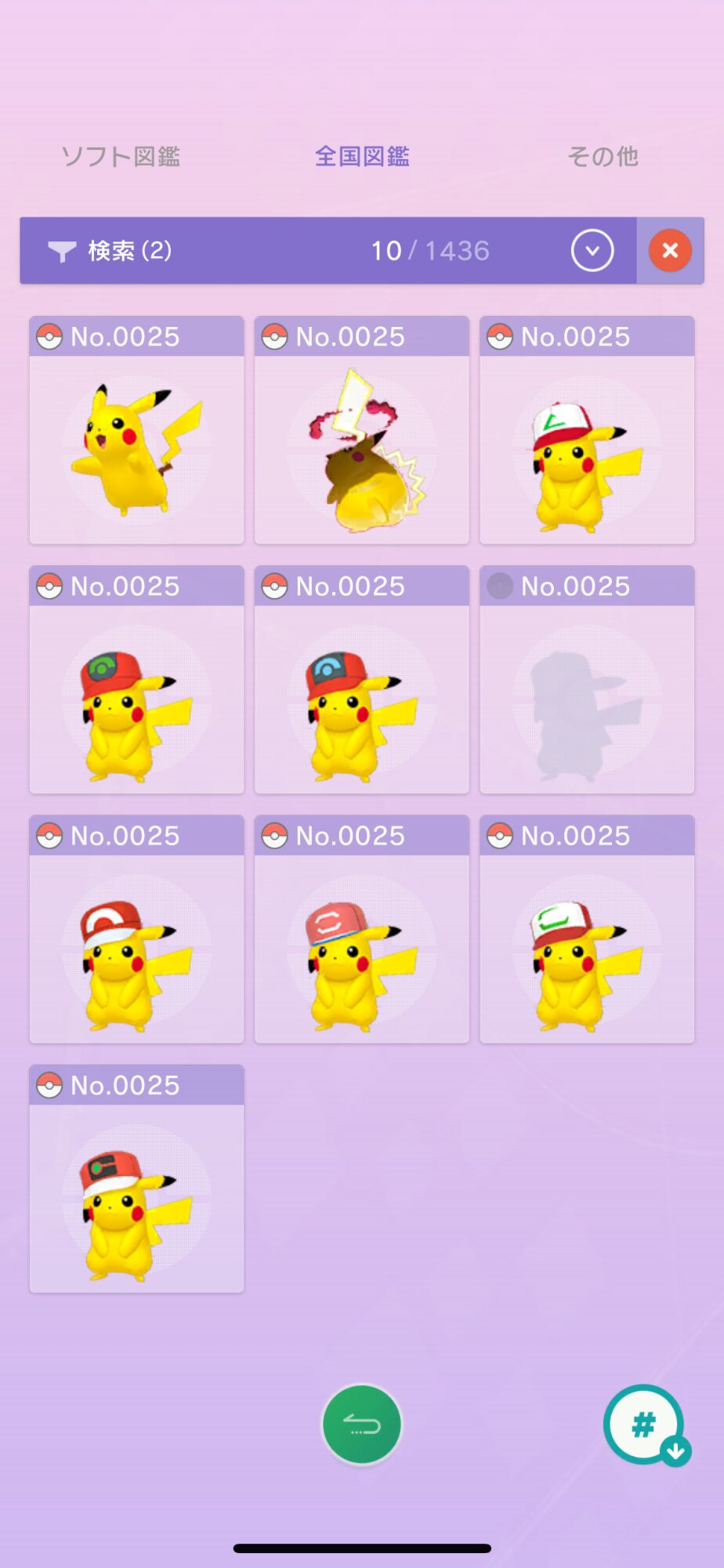724x1568 pixels.
Task: Expand the search filter dropdown chevron
Action: pos(592,251)
